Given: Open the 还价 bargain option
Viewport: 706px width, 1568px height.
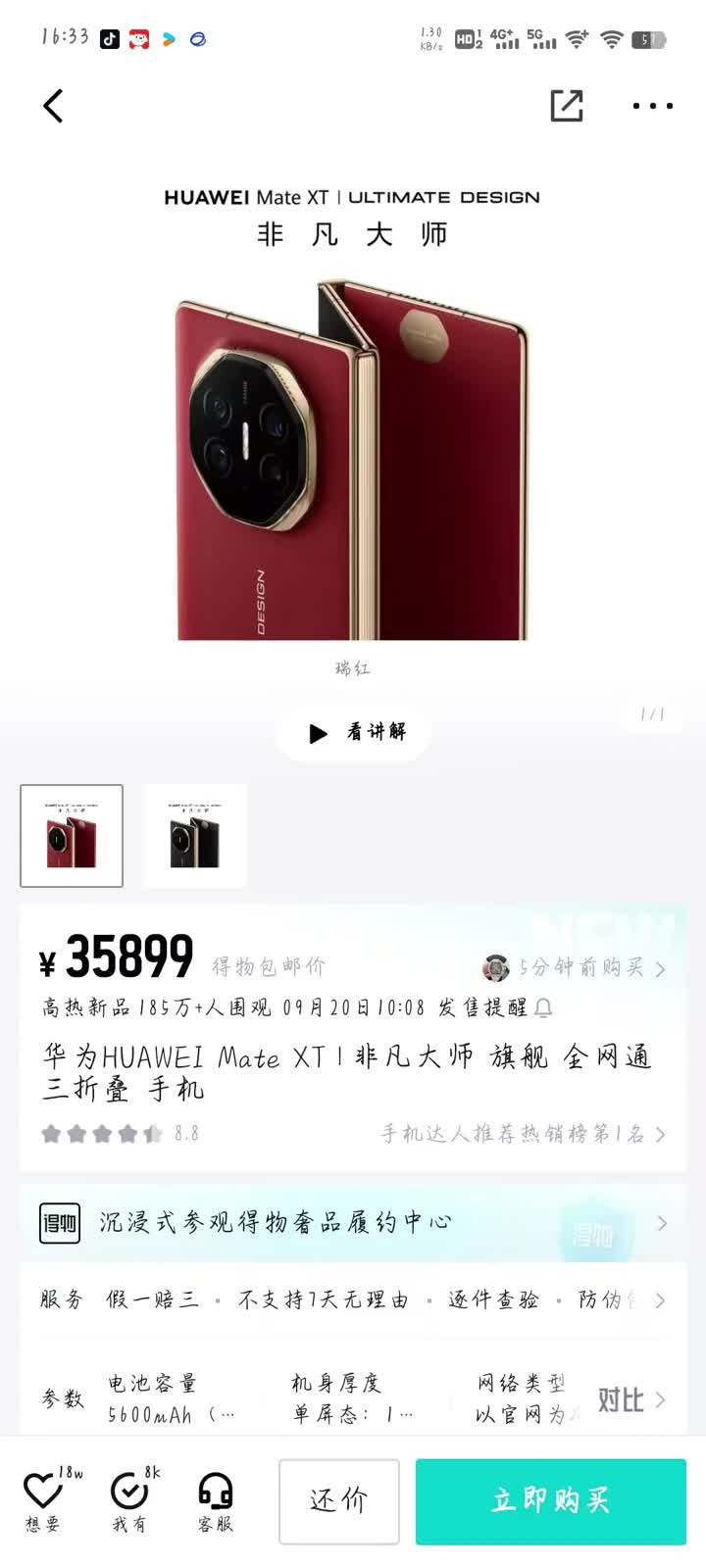Looking at the screenshot, I should click(338, 1501).
